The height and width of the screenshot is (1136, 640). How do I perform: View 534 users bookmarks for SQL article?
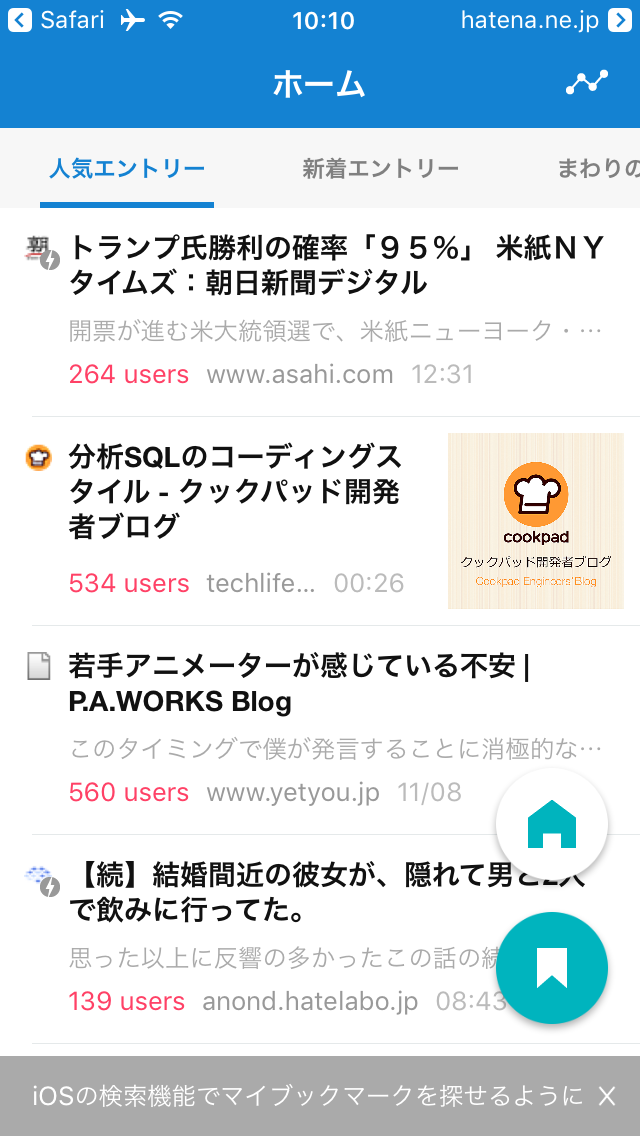click(128, 584)
